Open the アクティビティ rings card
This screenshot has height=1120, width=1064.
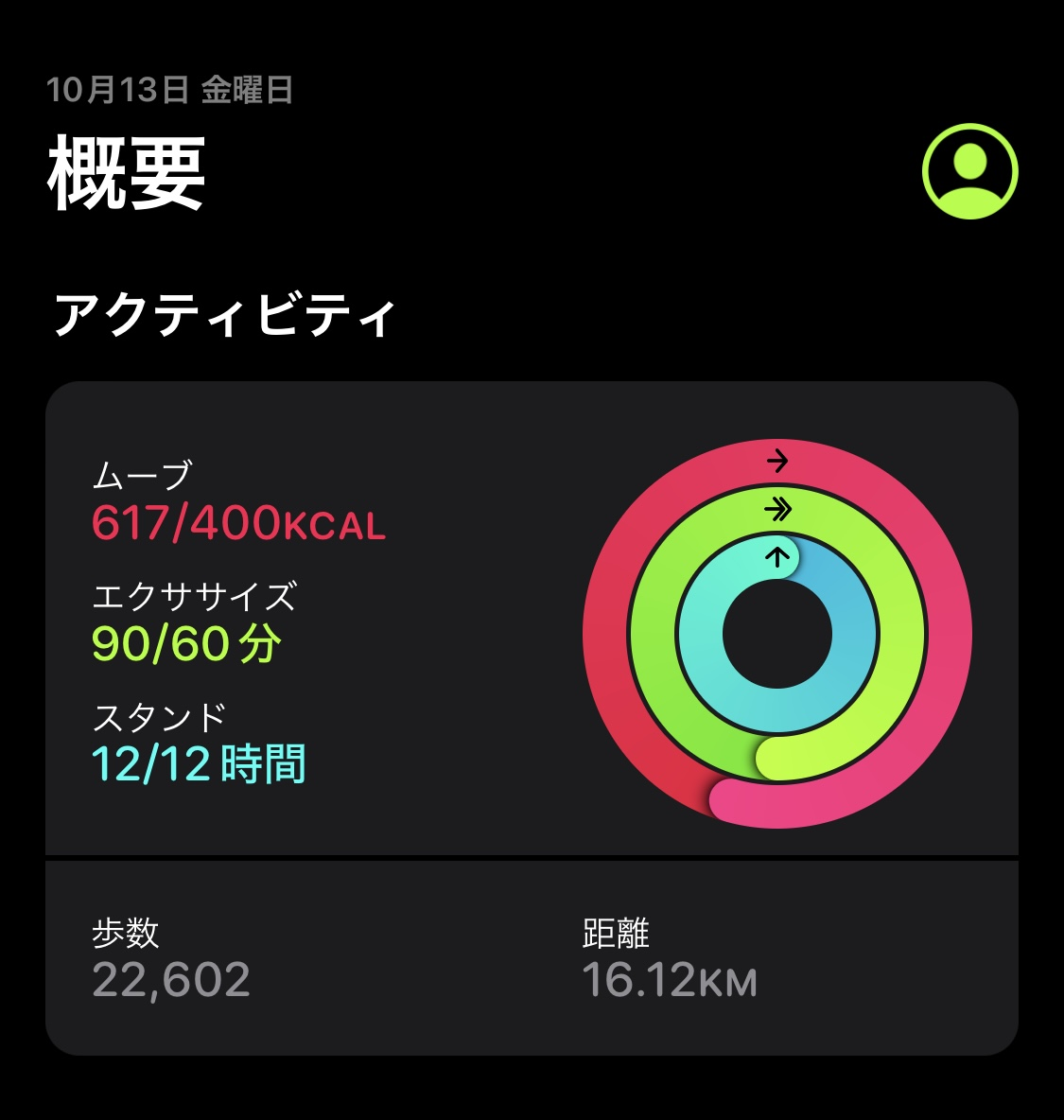pyautogui.click(x=532, y=621)
